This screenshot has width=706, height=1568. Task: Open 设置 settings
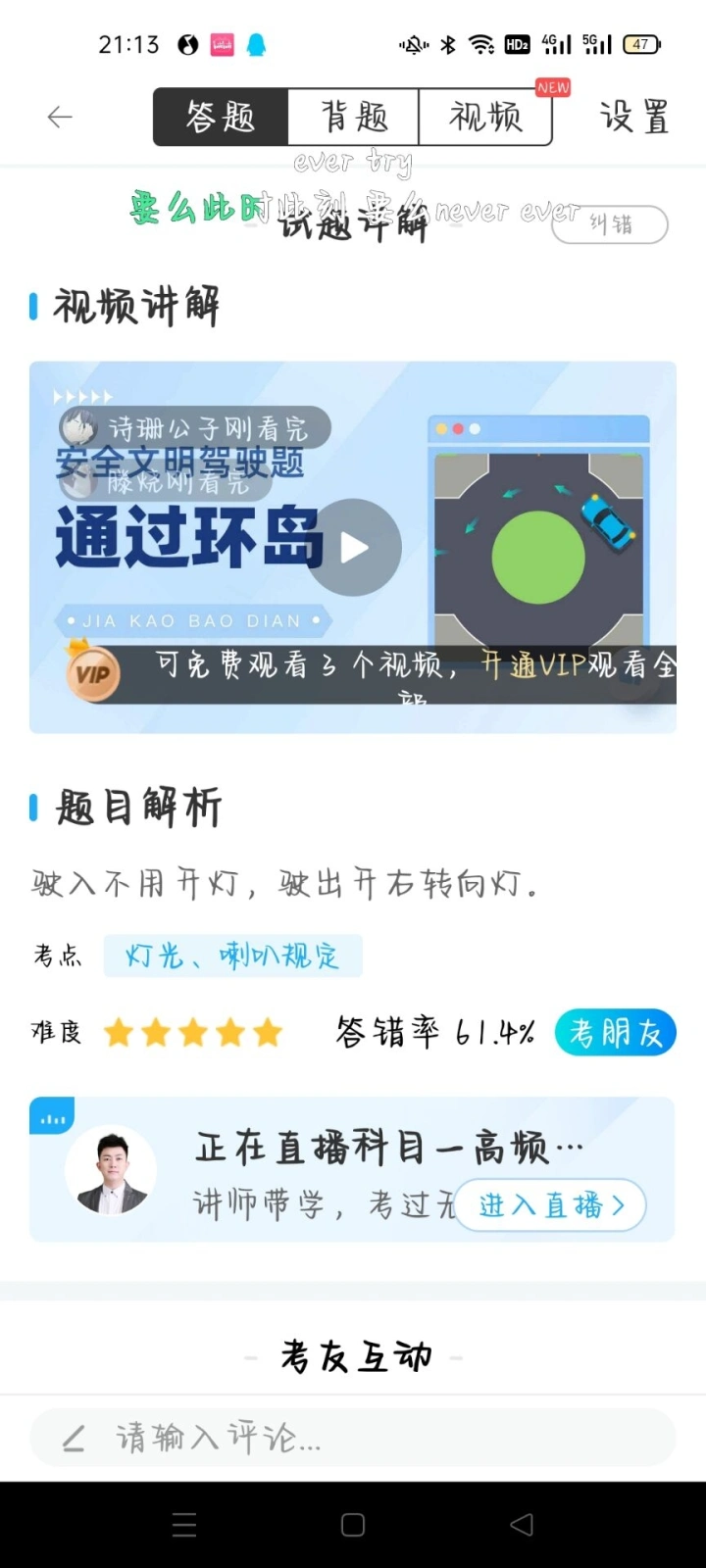click(633, 118)
